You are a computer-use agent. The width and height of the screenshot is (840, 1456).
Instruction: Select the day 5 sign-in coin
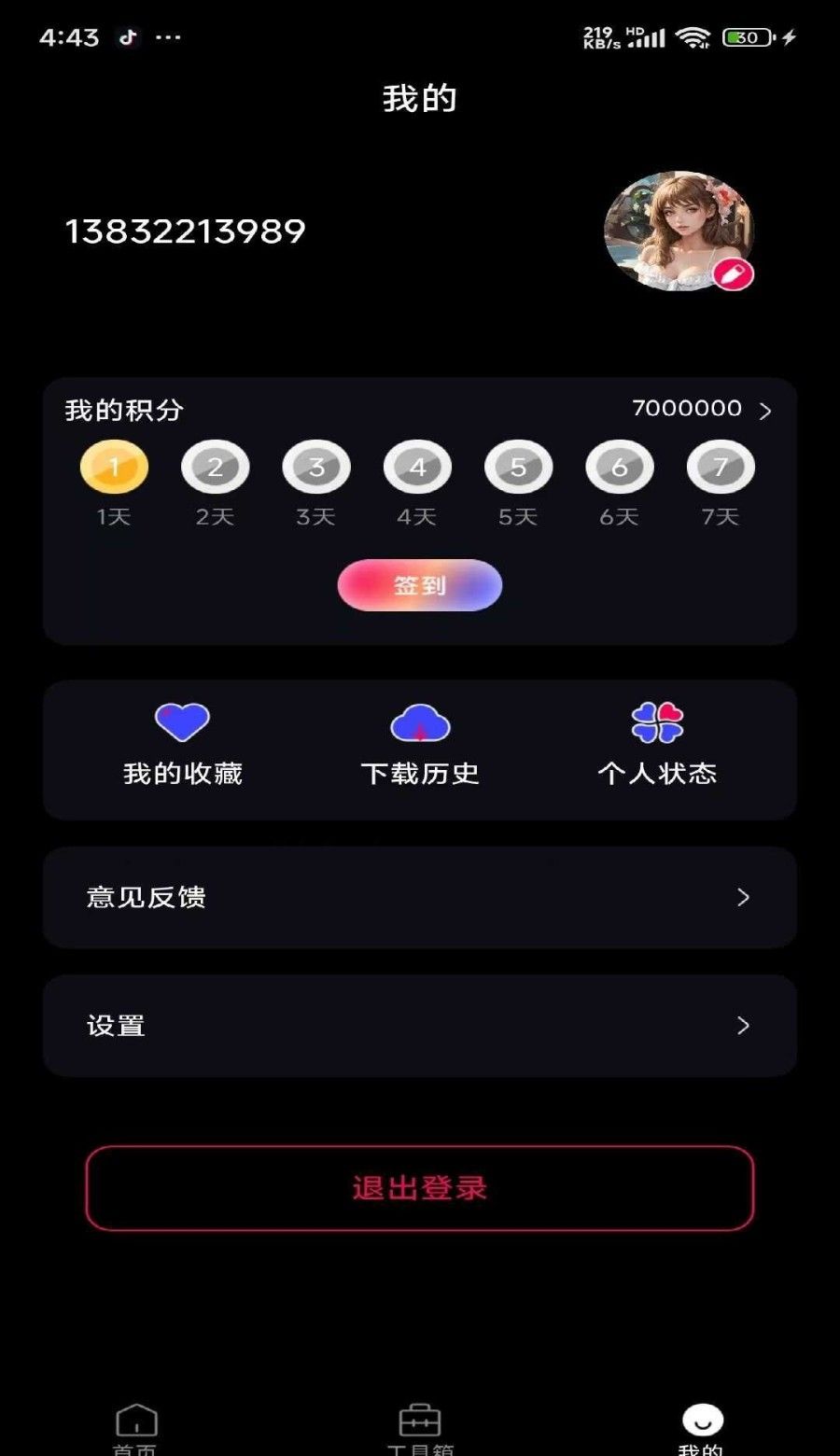[x=518, y=467]
